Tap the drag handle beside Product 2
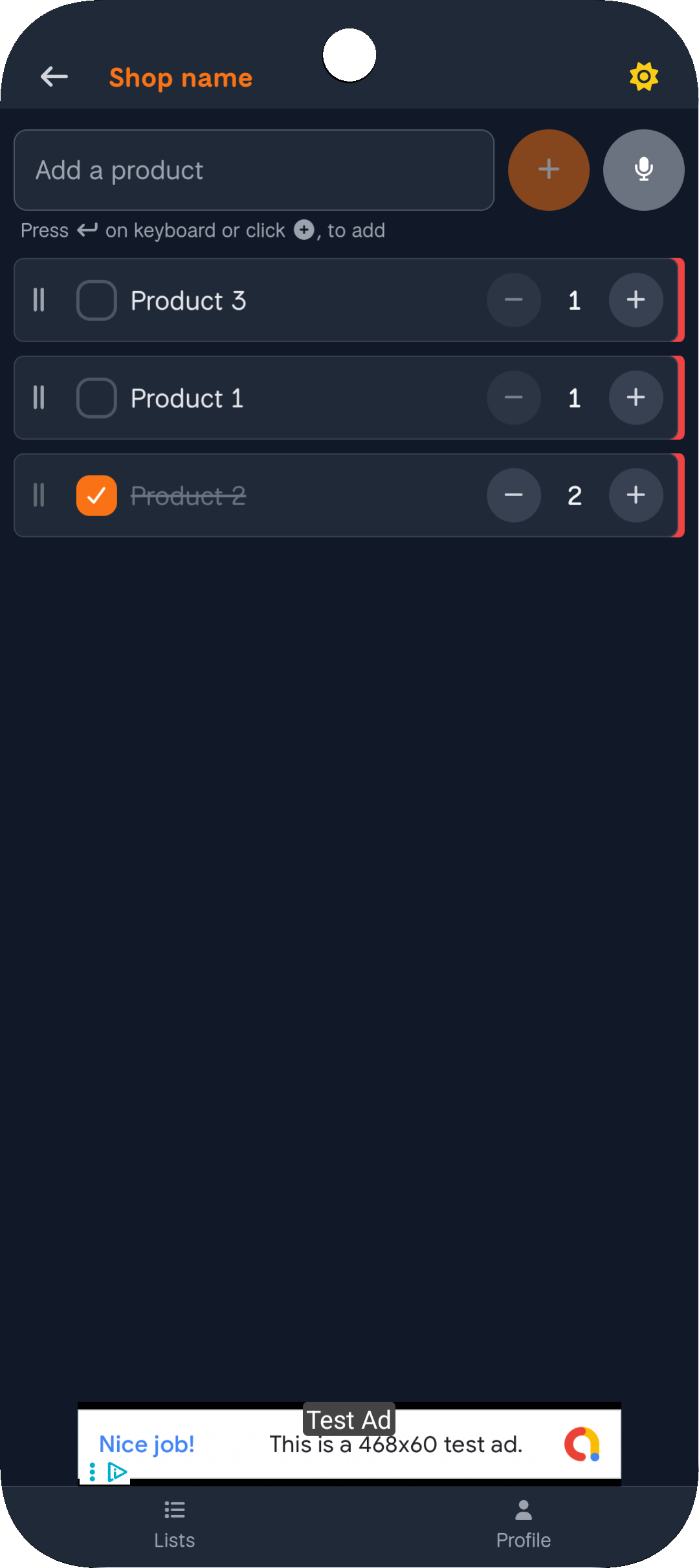 (38, 495)
